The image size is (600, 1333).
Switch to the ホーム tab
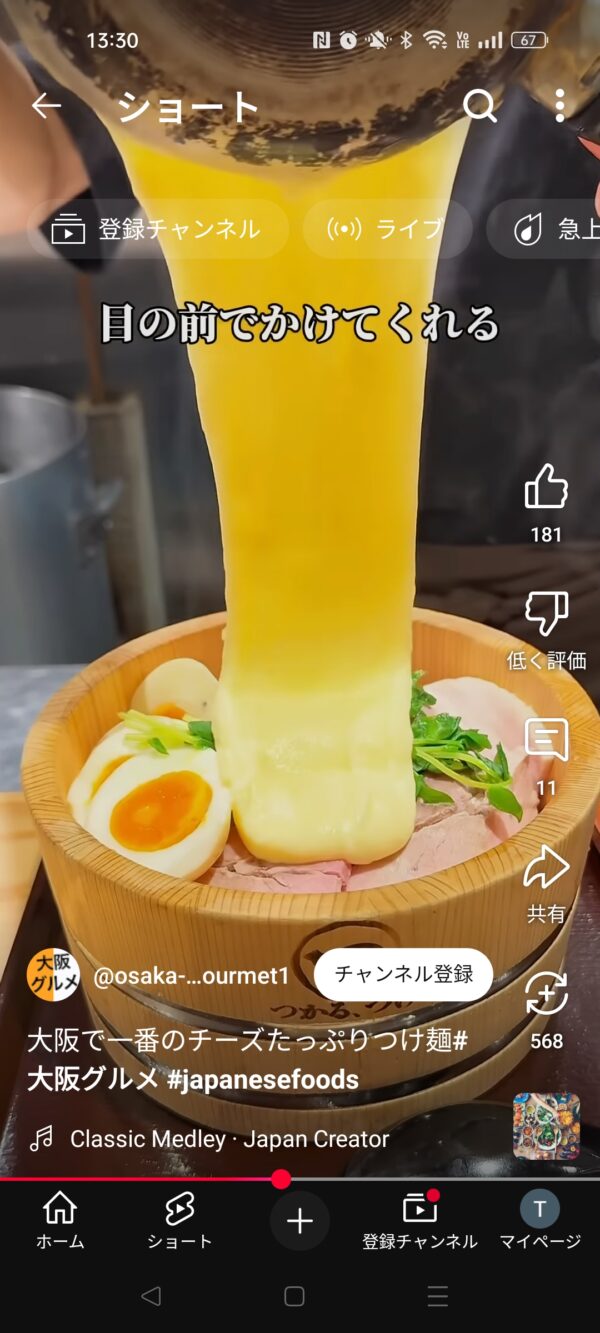click(x=60, y=1220)
